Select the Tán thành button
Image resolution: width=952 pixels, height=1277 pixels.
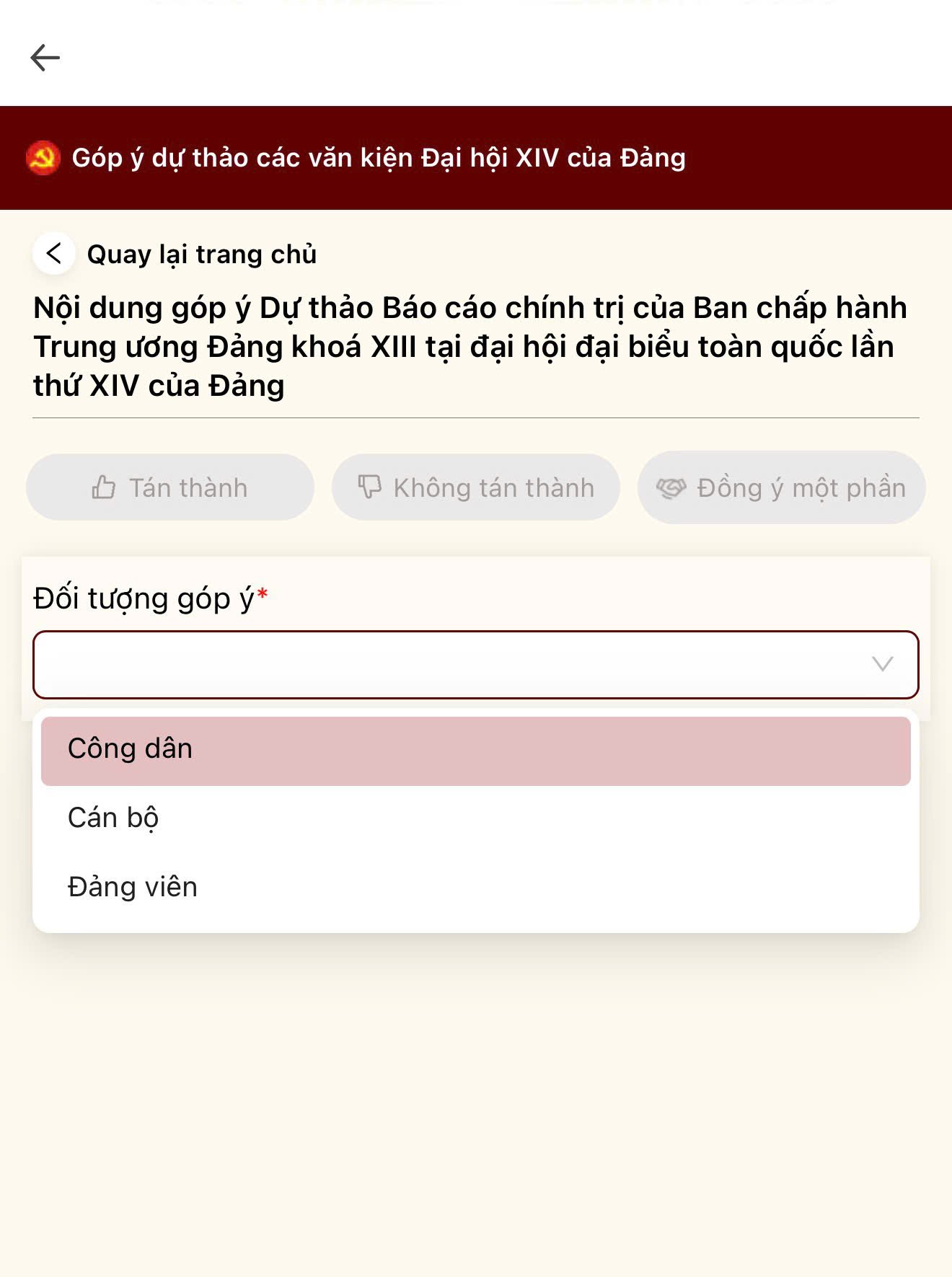170,487
